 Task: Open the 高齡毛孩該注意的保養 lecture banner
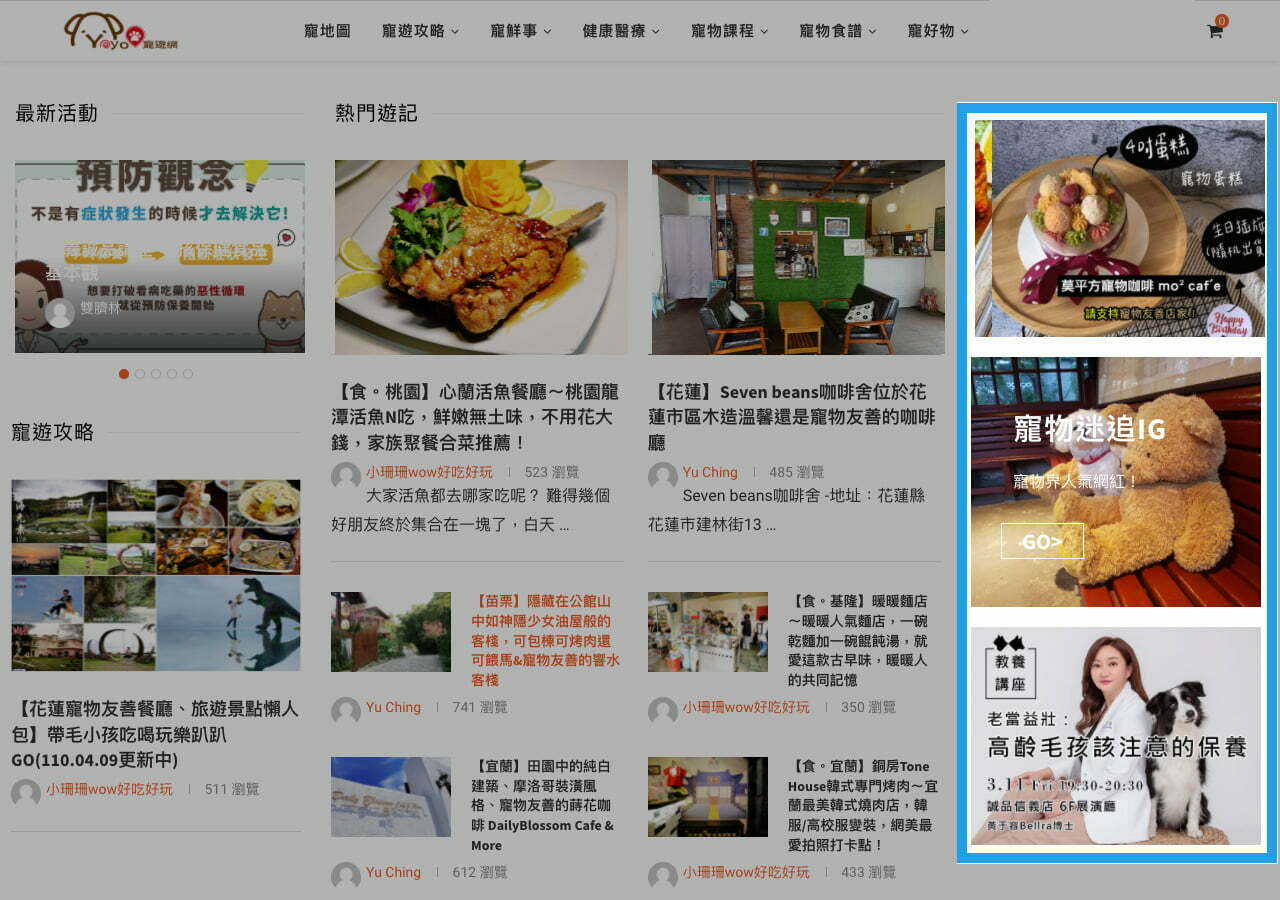1116,736
